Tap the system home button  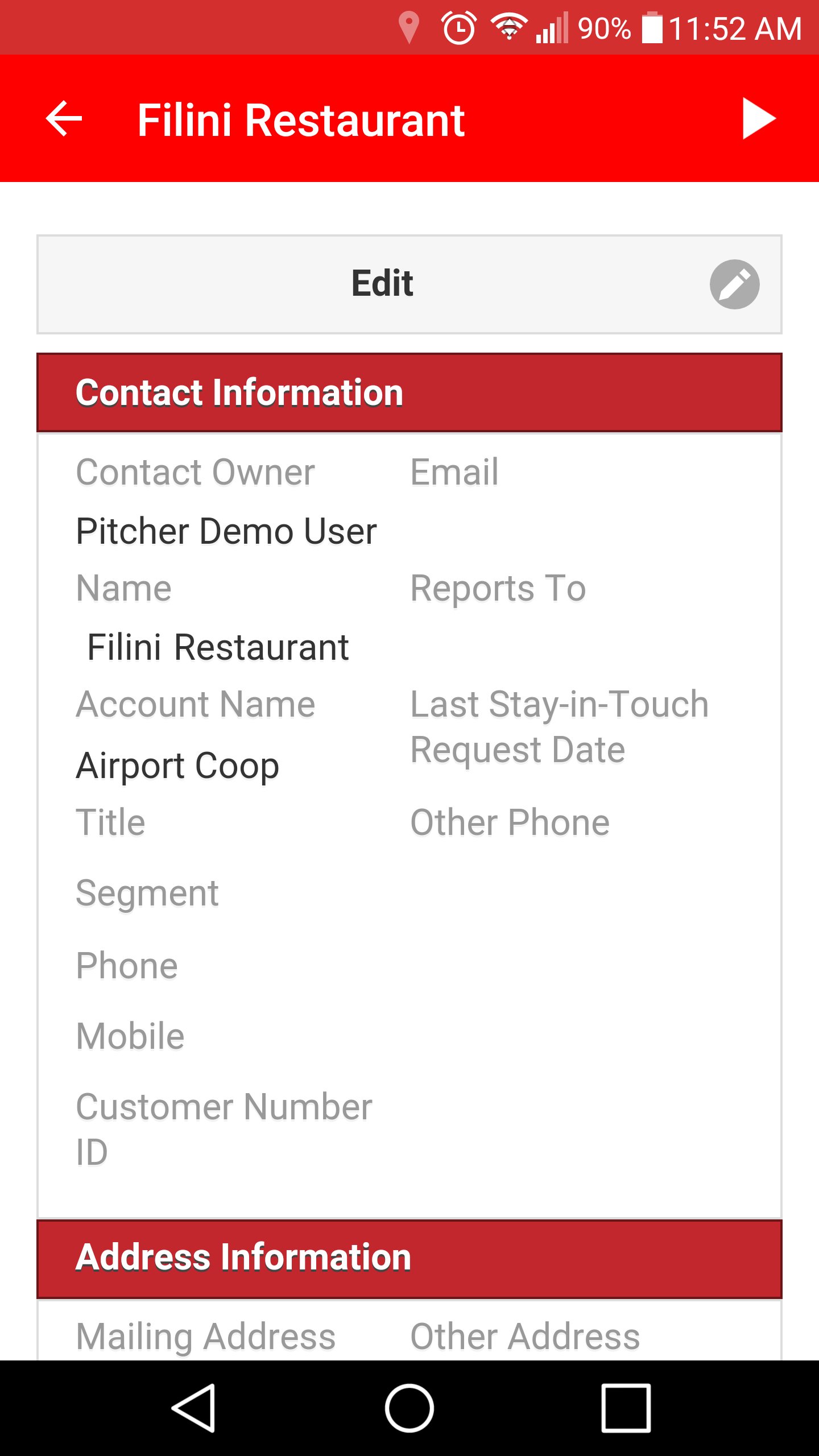pos(409,1408)
